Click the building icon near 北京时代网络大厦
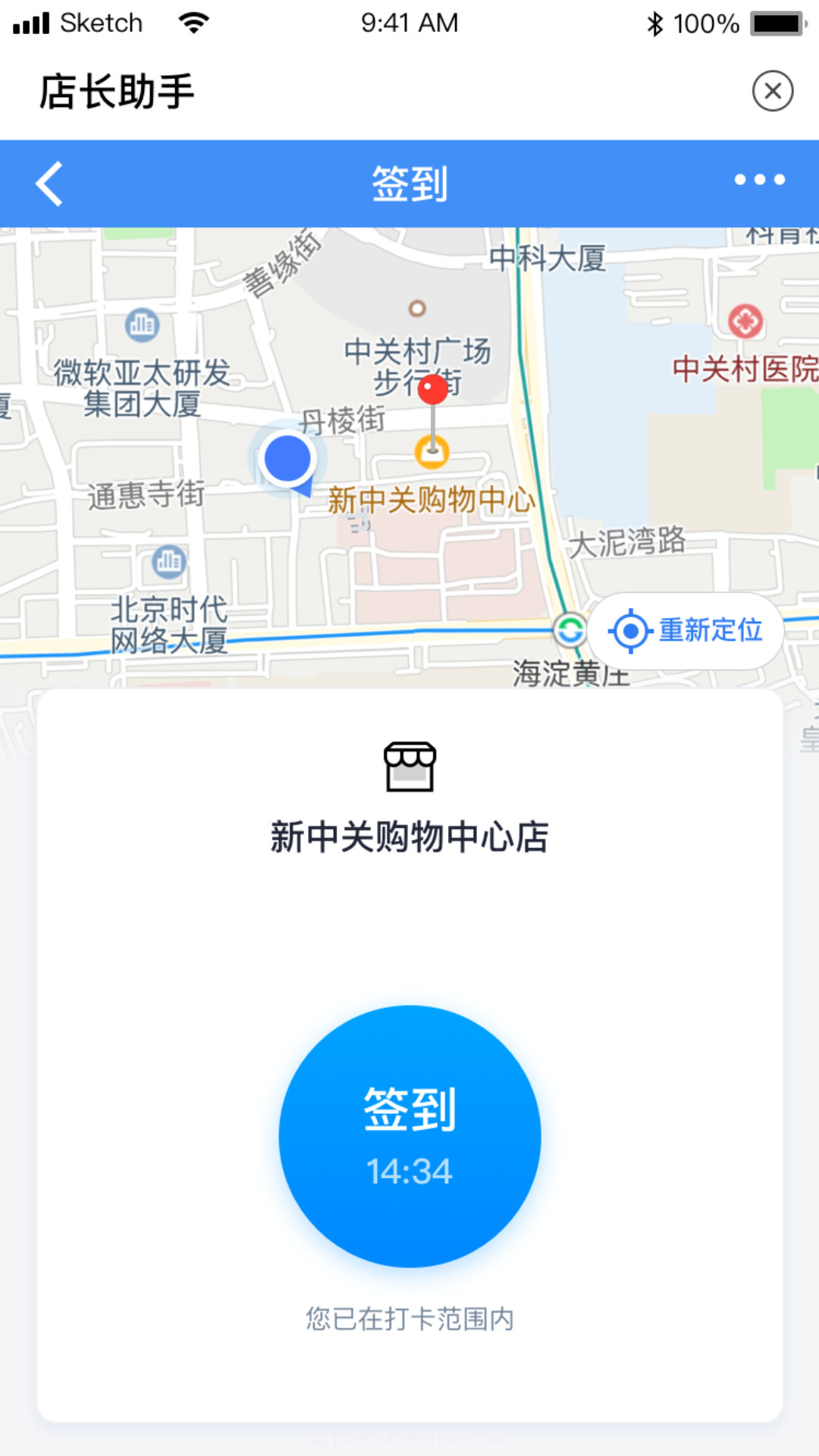 coord(168,560)
